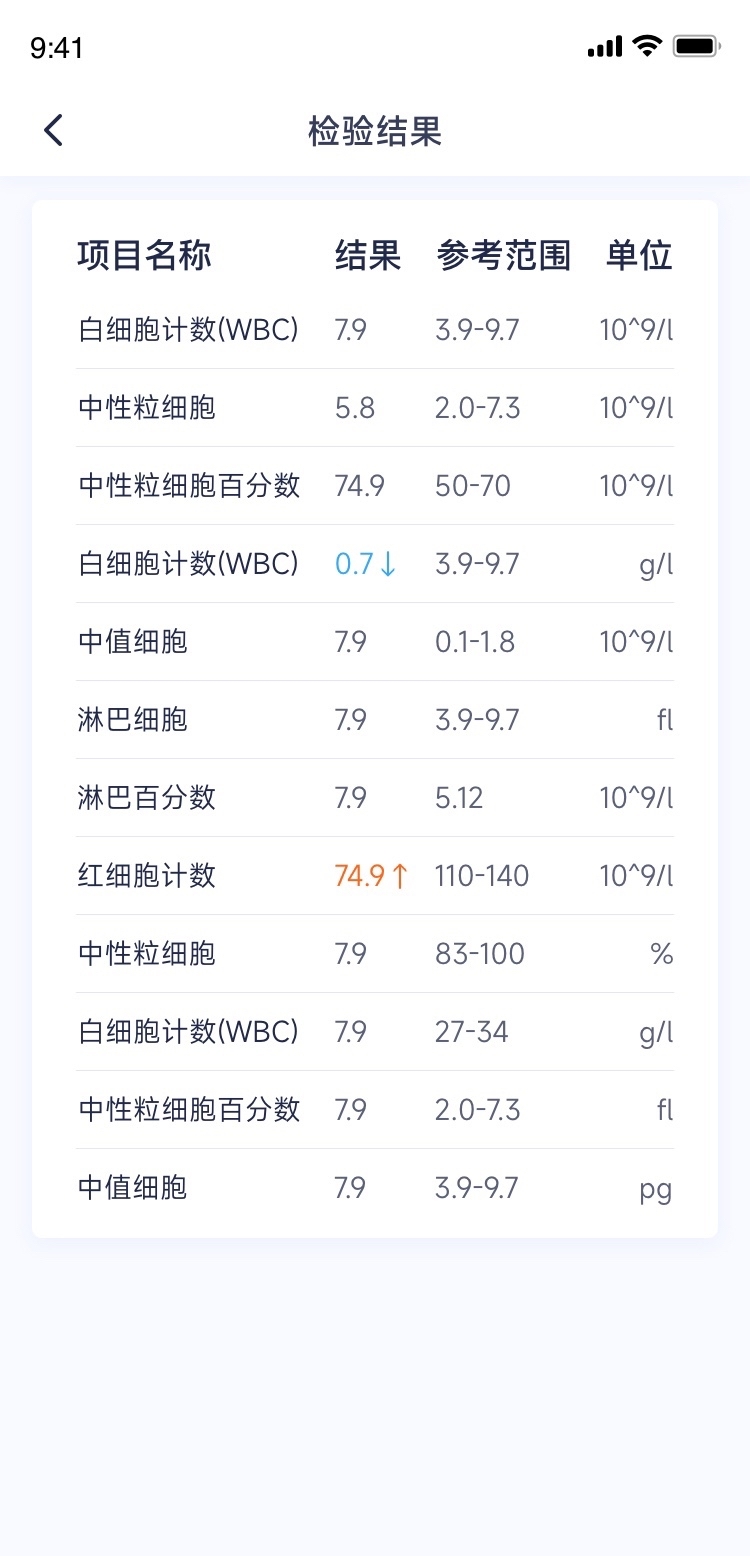
Task: Go back from the 检验结果 page
Action: [x=53, y=130]
